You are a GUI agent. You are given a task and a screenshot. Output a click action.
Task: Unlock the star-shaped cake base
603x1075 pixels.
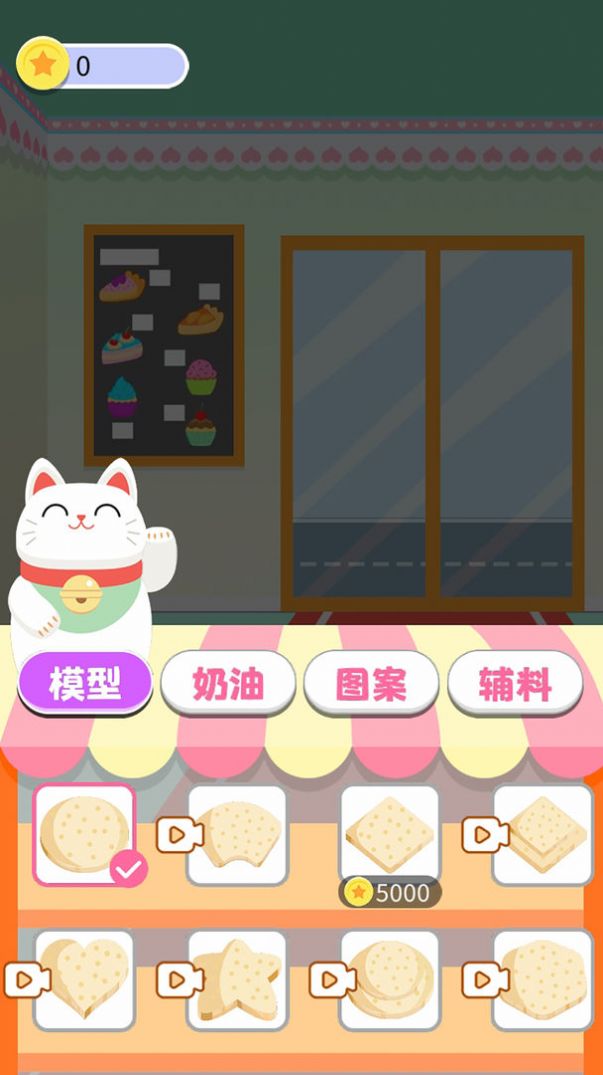[x=237, y=980]
